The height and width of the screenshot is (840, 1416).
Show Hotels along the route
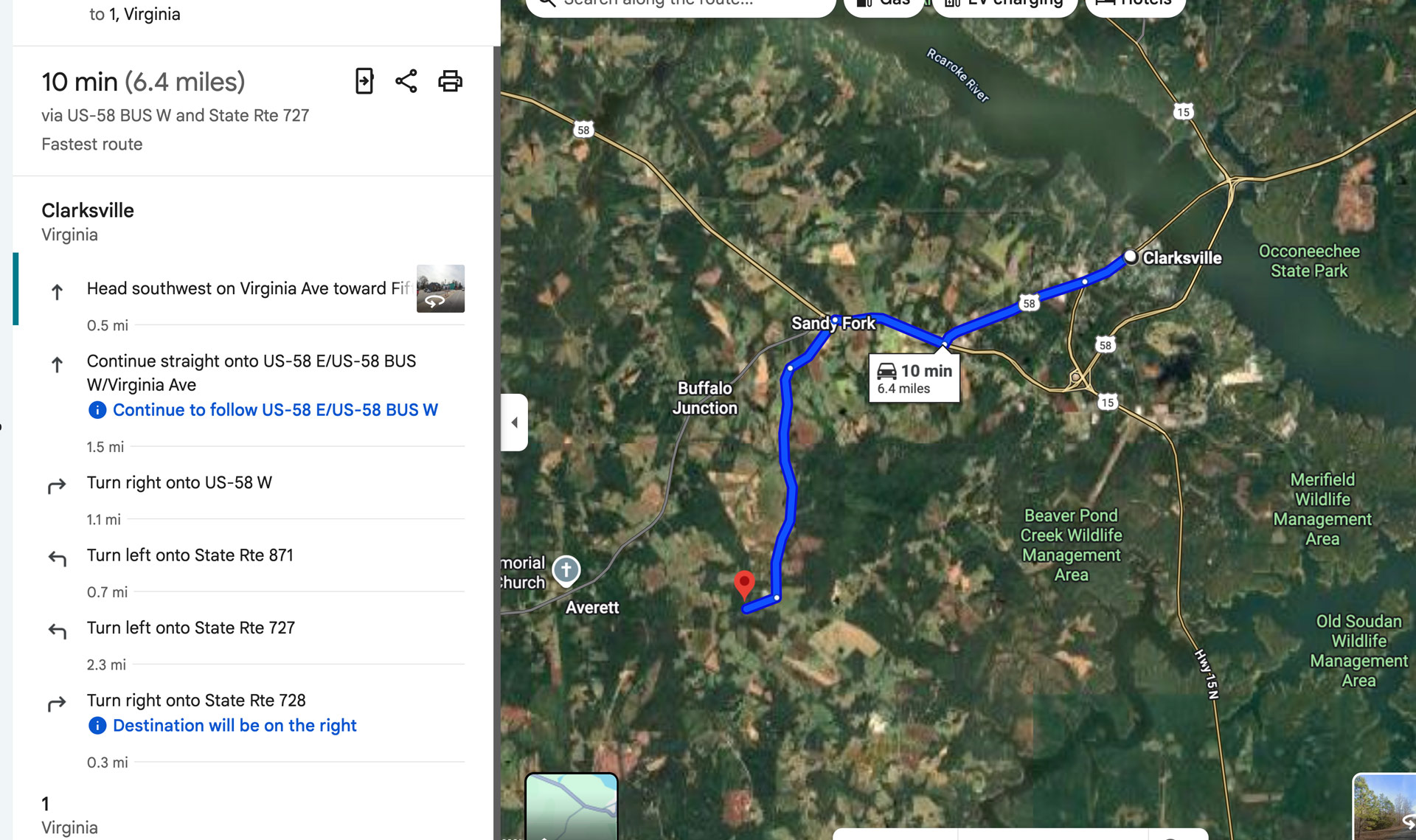1134,4
